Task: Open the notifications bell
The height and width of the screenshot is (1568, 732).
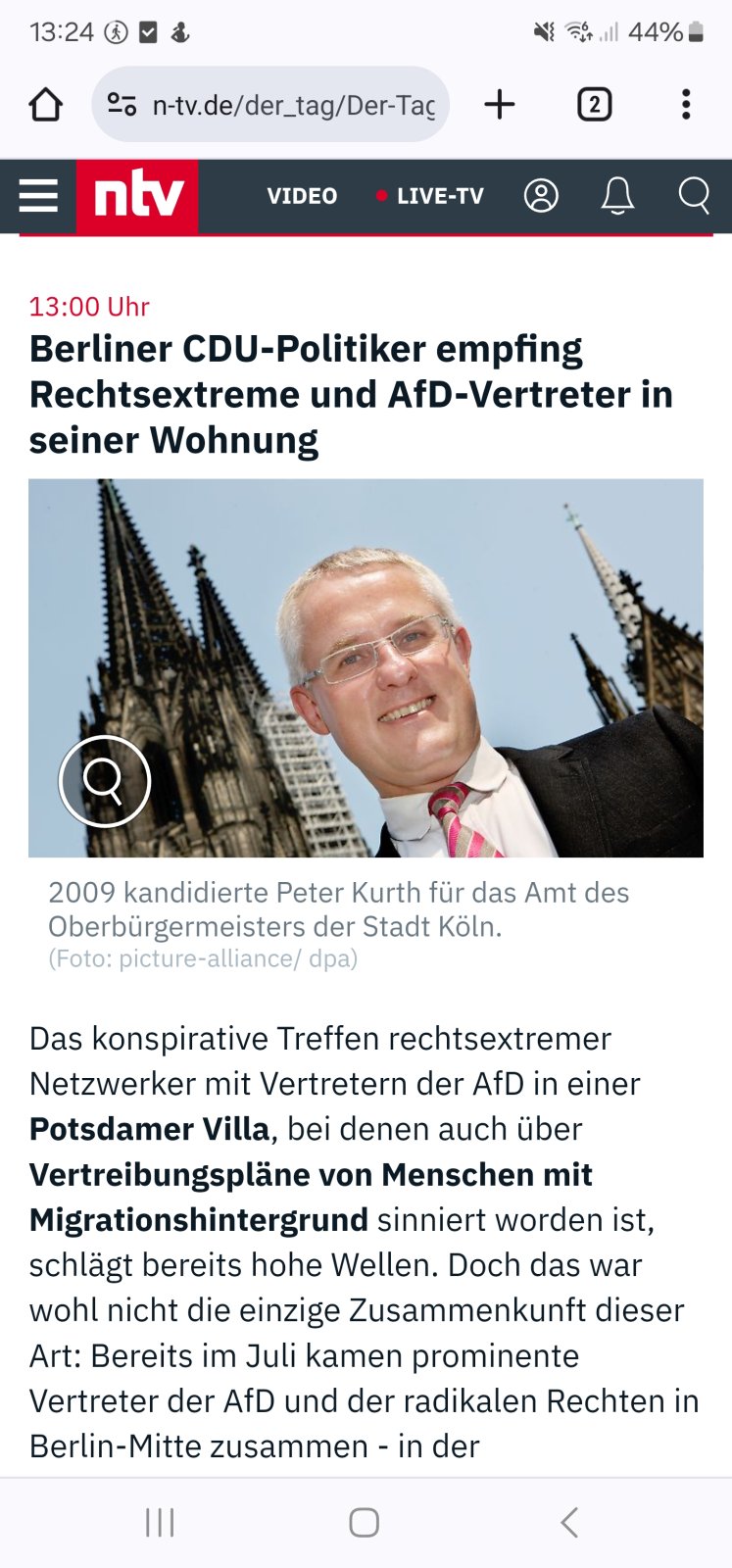Action: (617, 196)
